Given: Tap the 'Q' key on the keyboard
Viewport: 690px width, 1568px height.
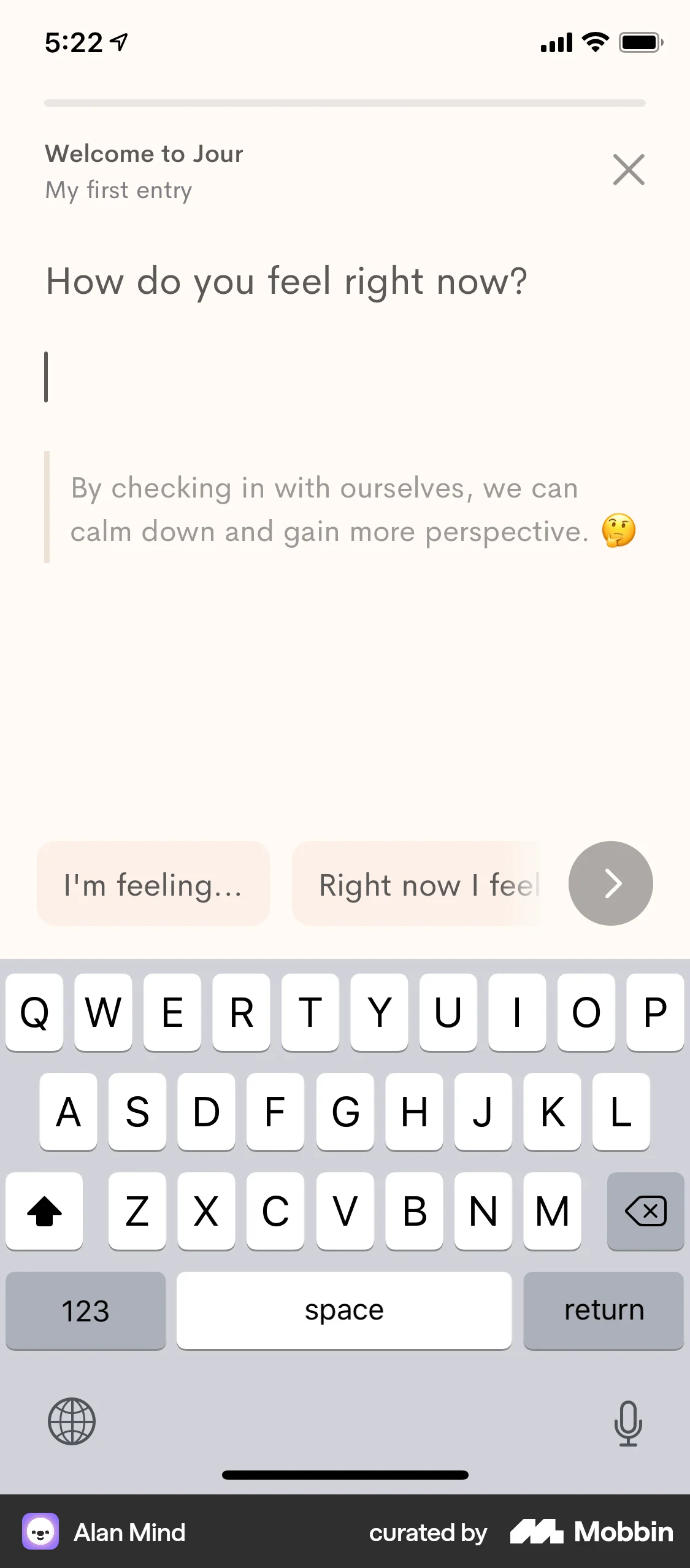Looking at the screenshot, I should [x=34, y=1013].
